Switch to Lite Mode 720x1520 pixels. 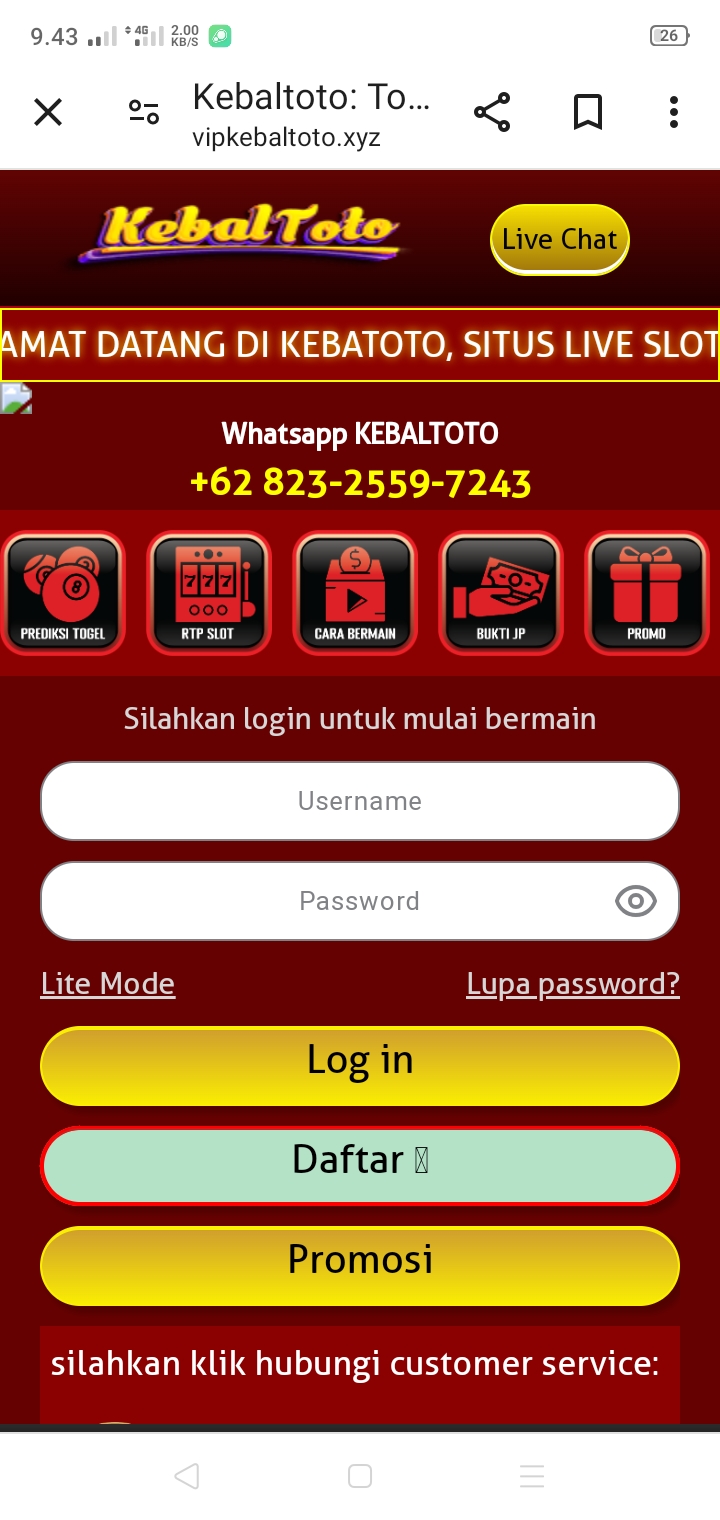[x=108, y=984]
